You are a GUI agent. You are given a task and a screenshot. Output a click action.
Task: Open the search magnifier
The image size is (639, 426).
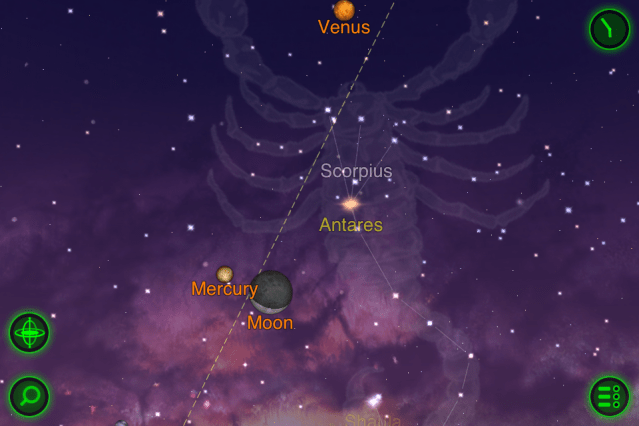coord(29,396)
